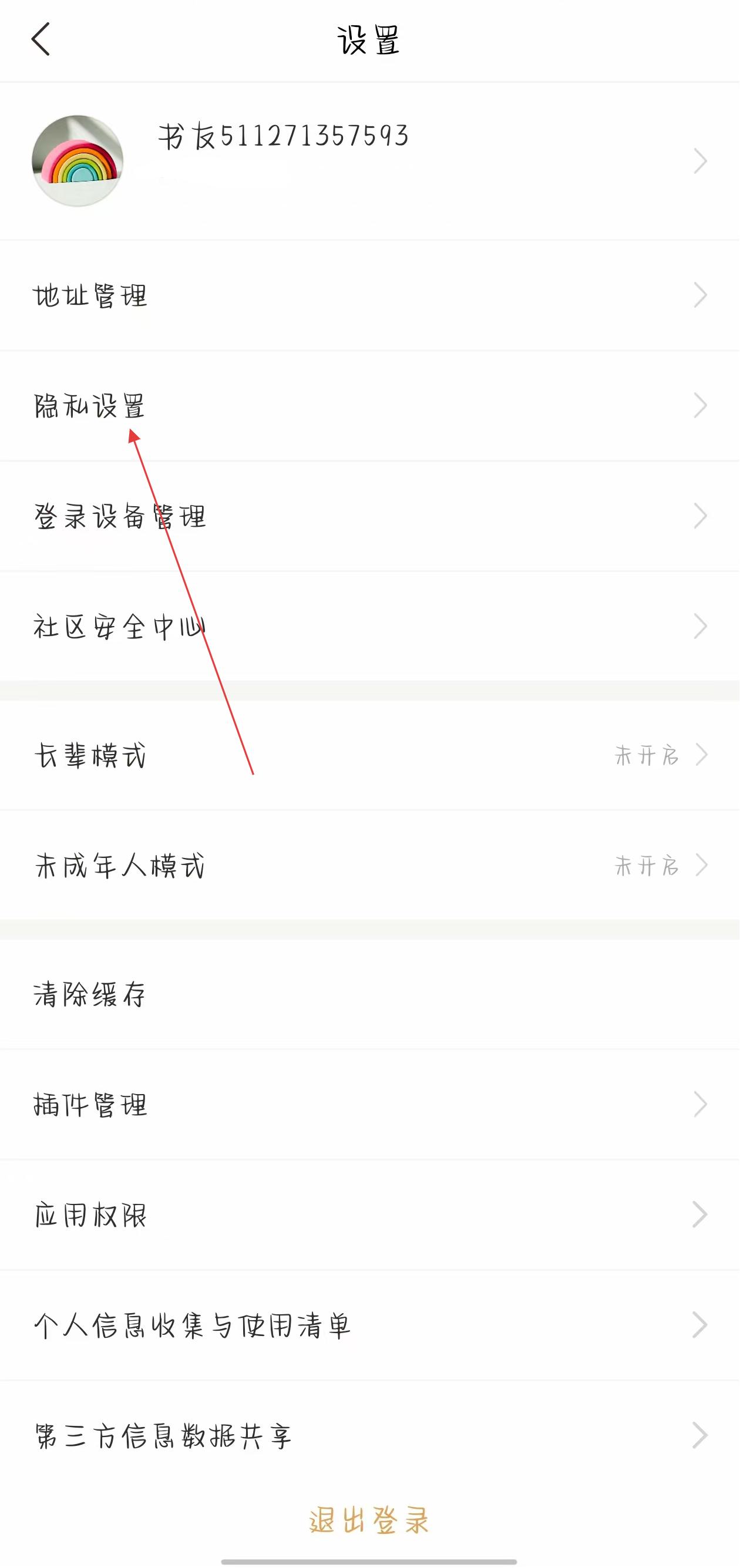The width and height of the screenshot is (740, 1568).
Task: Open 插件管理
Action: [x=370, y=1105]
